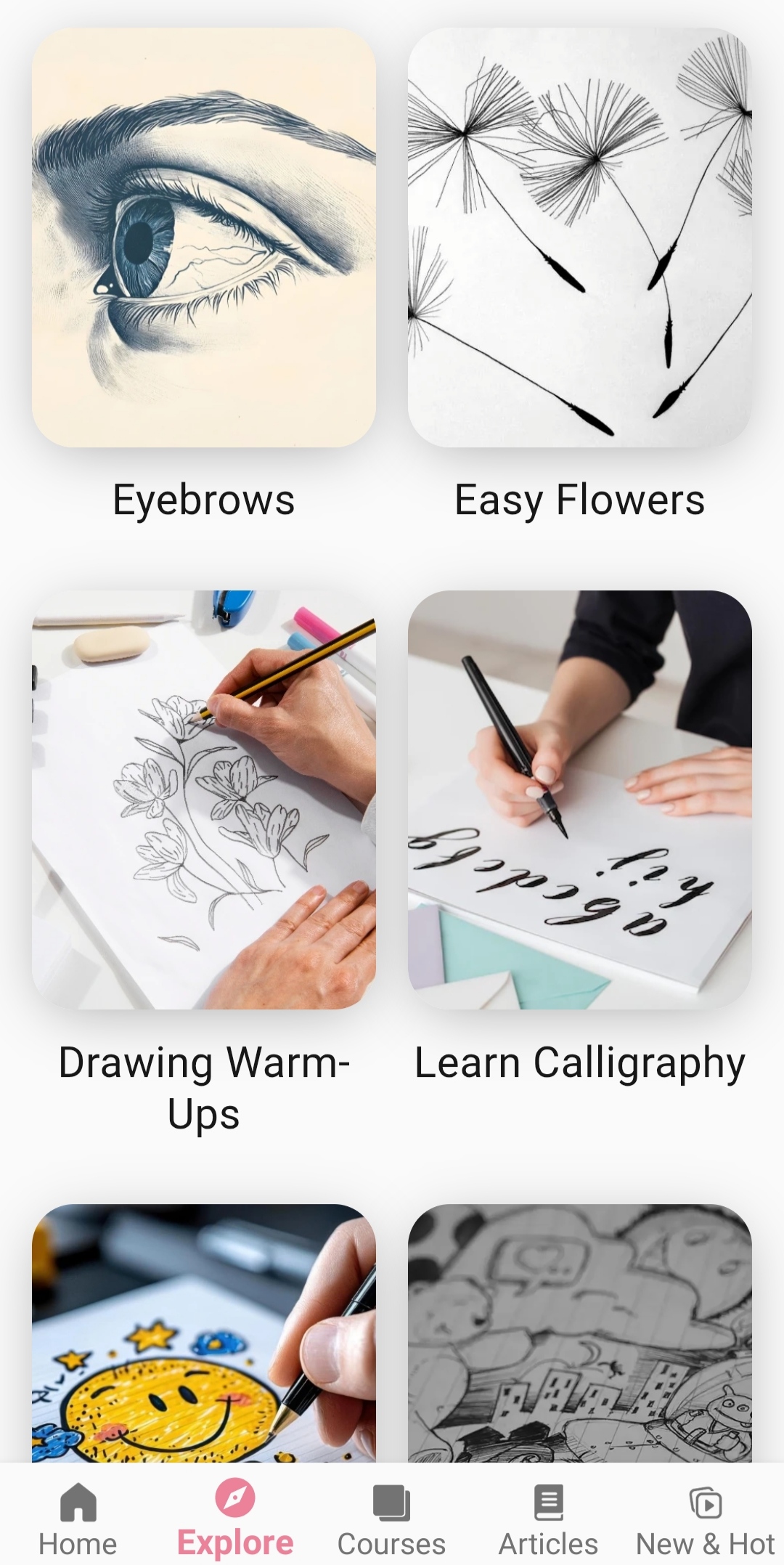Open the Easy Flowers tile

tap(579, 238)
